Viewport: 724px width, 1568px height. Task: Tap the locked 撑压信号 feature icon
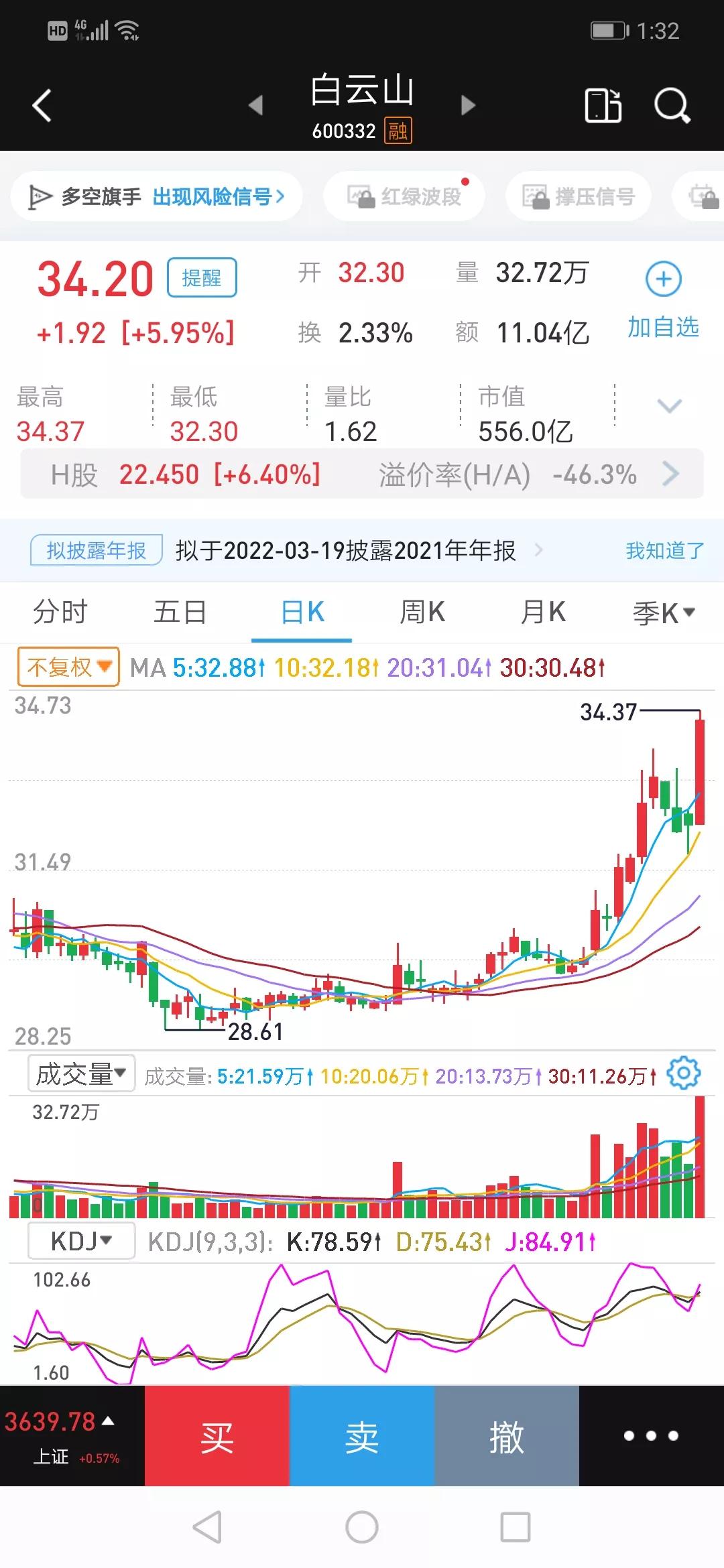pos(578,195)
